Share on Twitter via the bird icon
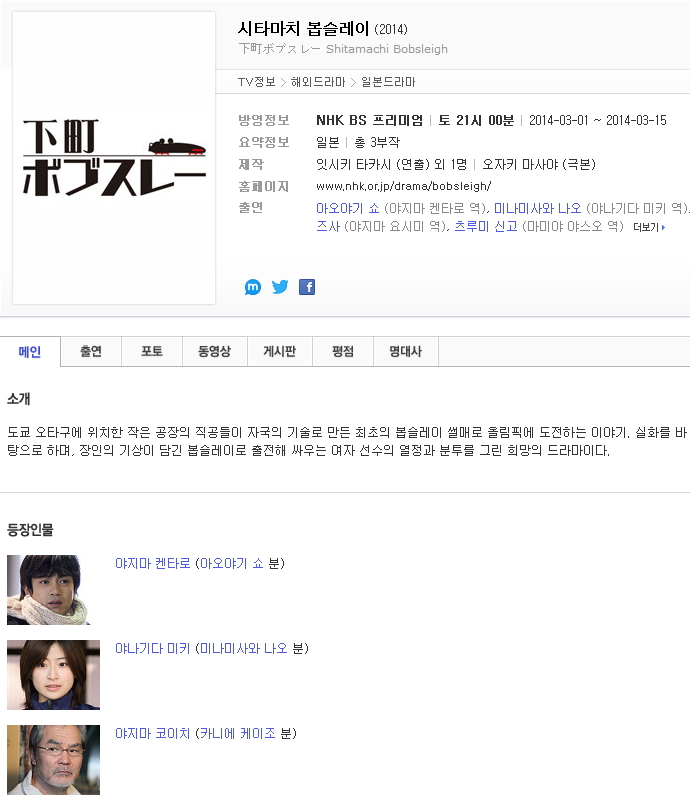This screenshot has width=690, height=808. tap(280, 287)
